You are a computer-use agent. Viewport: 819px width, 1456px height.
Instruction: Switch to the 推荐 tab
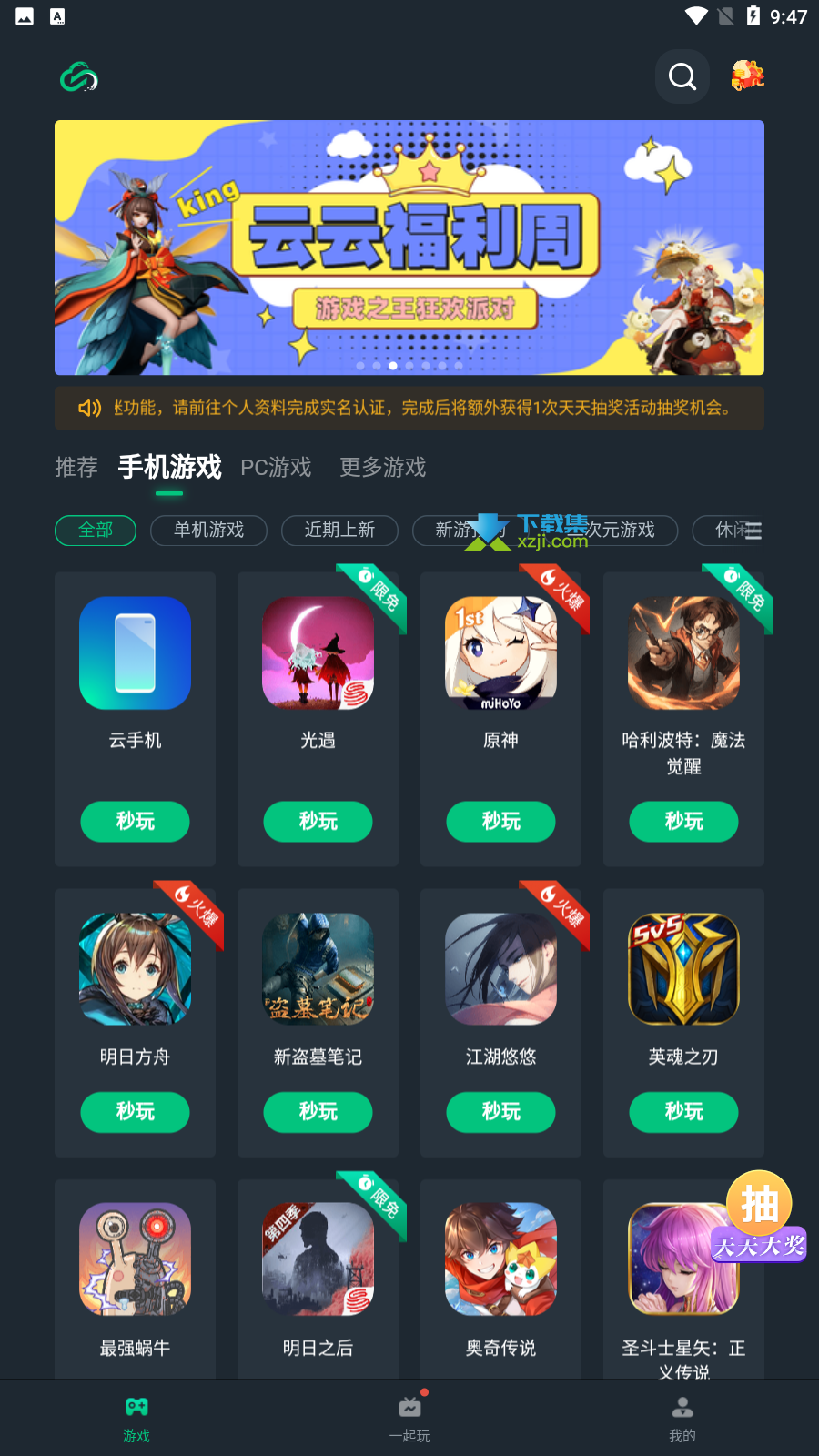[76, 468]
